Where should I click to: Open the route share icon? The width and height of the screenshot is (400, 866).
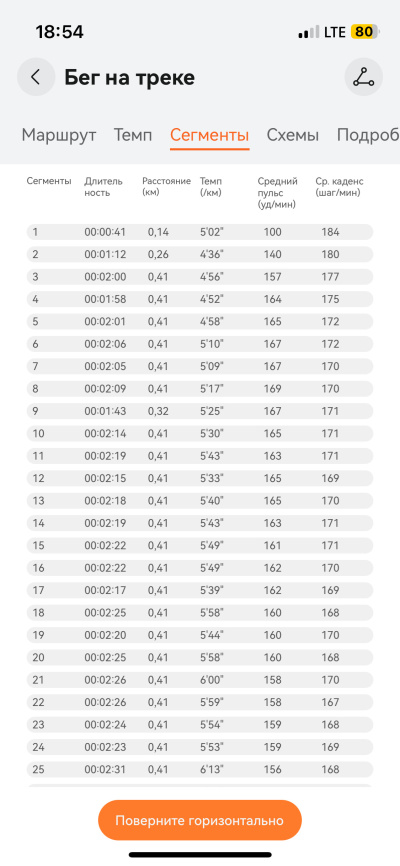(364, 77)
